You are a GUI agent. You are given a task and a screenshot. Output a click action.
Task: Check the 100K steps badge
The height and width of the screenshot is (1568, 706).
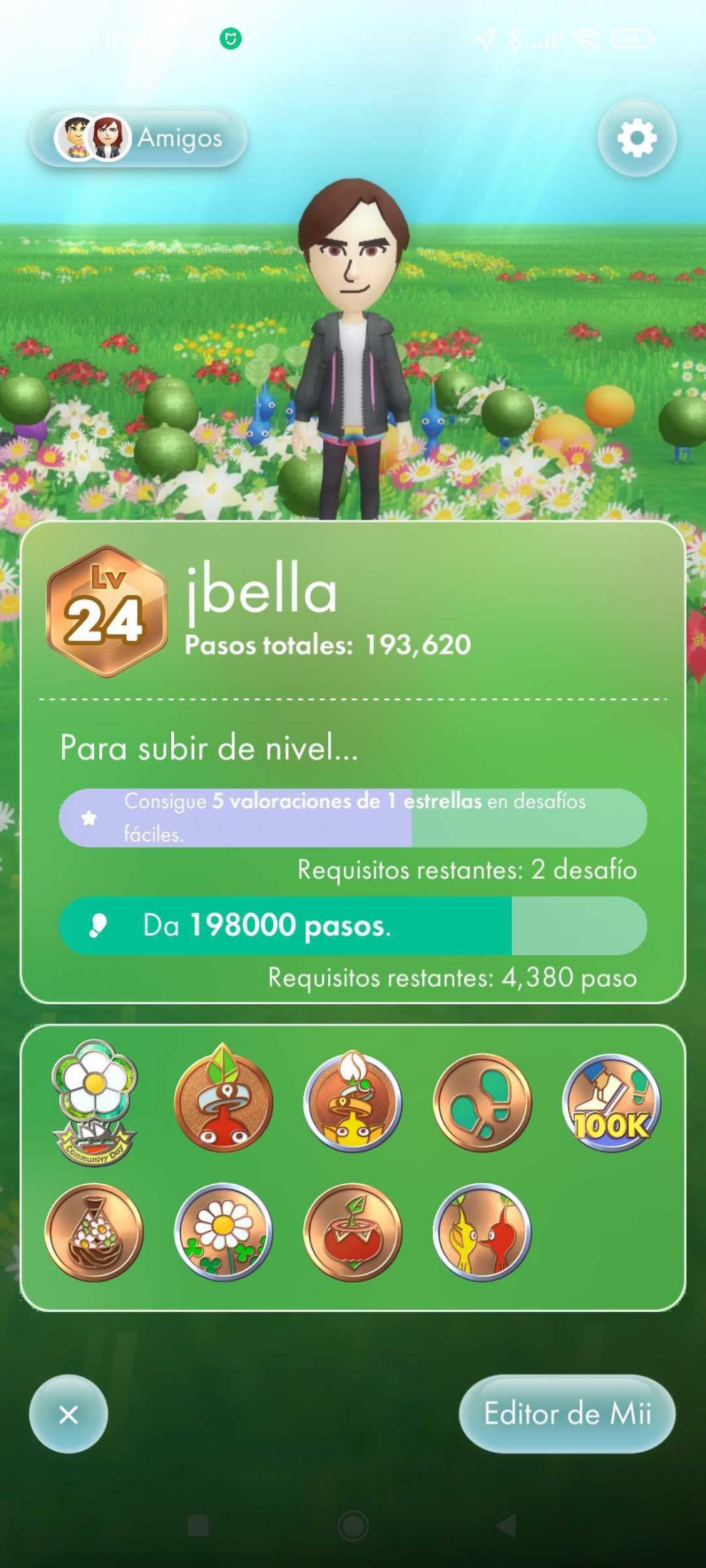[611, 1103]
